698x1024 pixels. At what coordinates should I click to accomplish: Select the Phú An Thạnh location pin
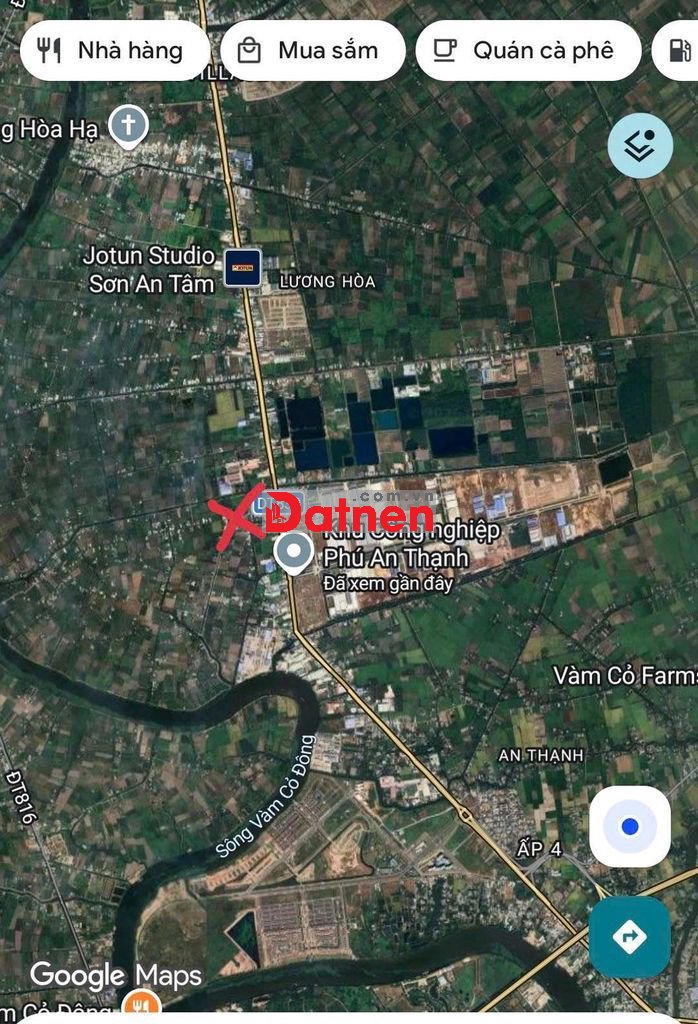pos(293,551)
